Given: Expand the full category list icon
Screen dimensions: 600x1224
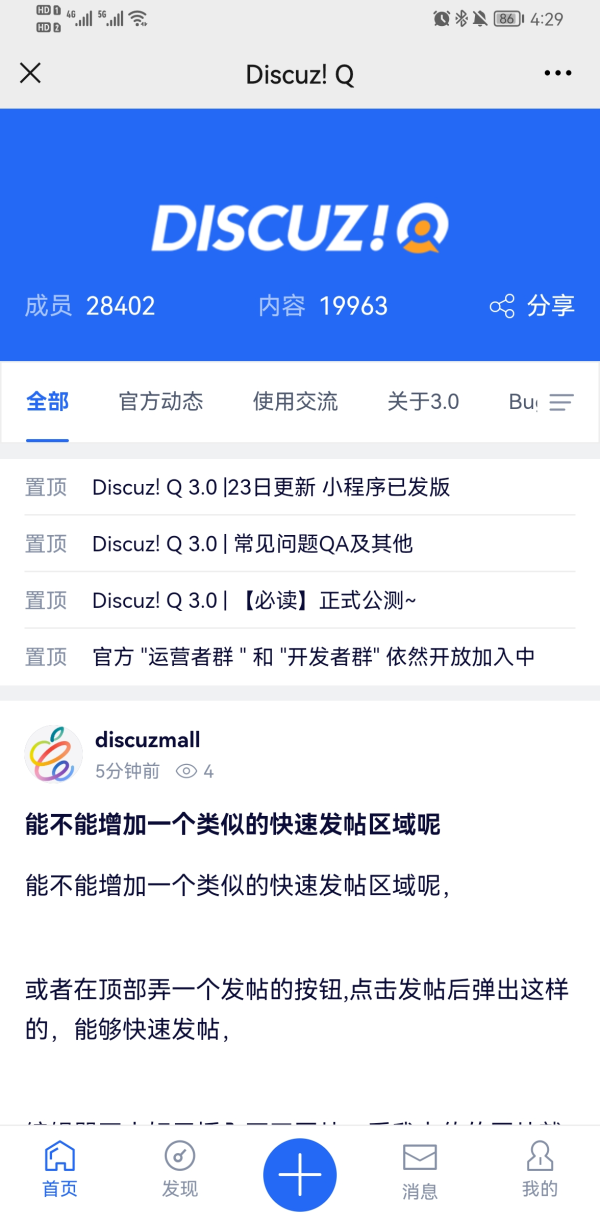Looking at the screenshot, I should pyautogui.click(x=562, y=402).
